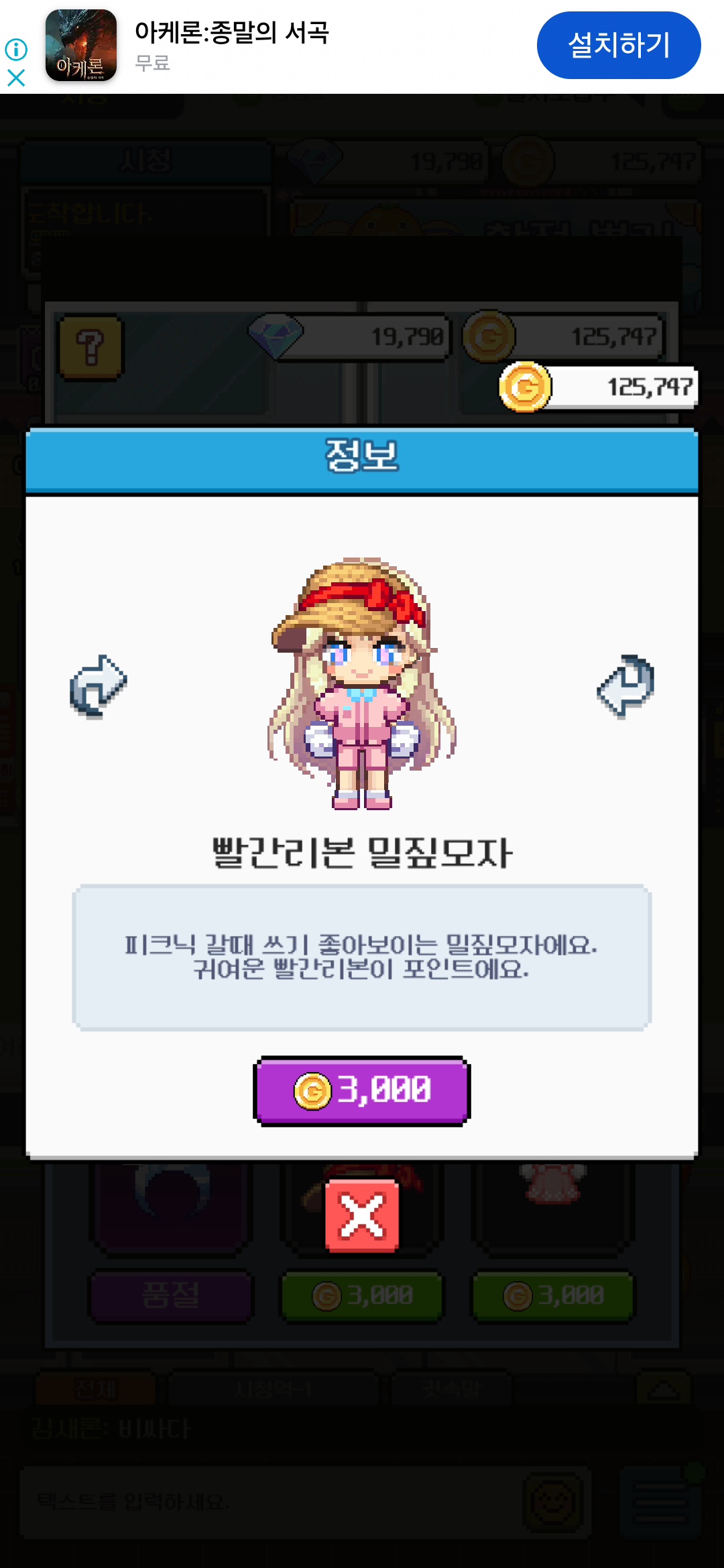The image size is (724, 1568).
Task: Rotate character view with left arrow
Action: (x=99, y=686)
